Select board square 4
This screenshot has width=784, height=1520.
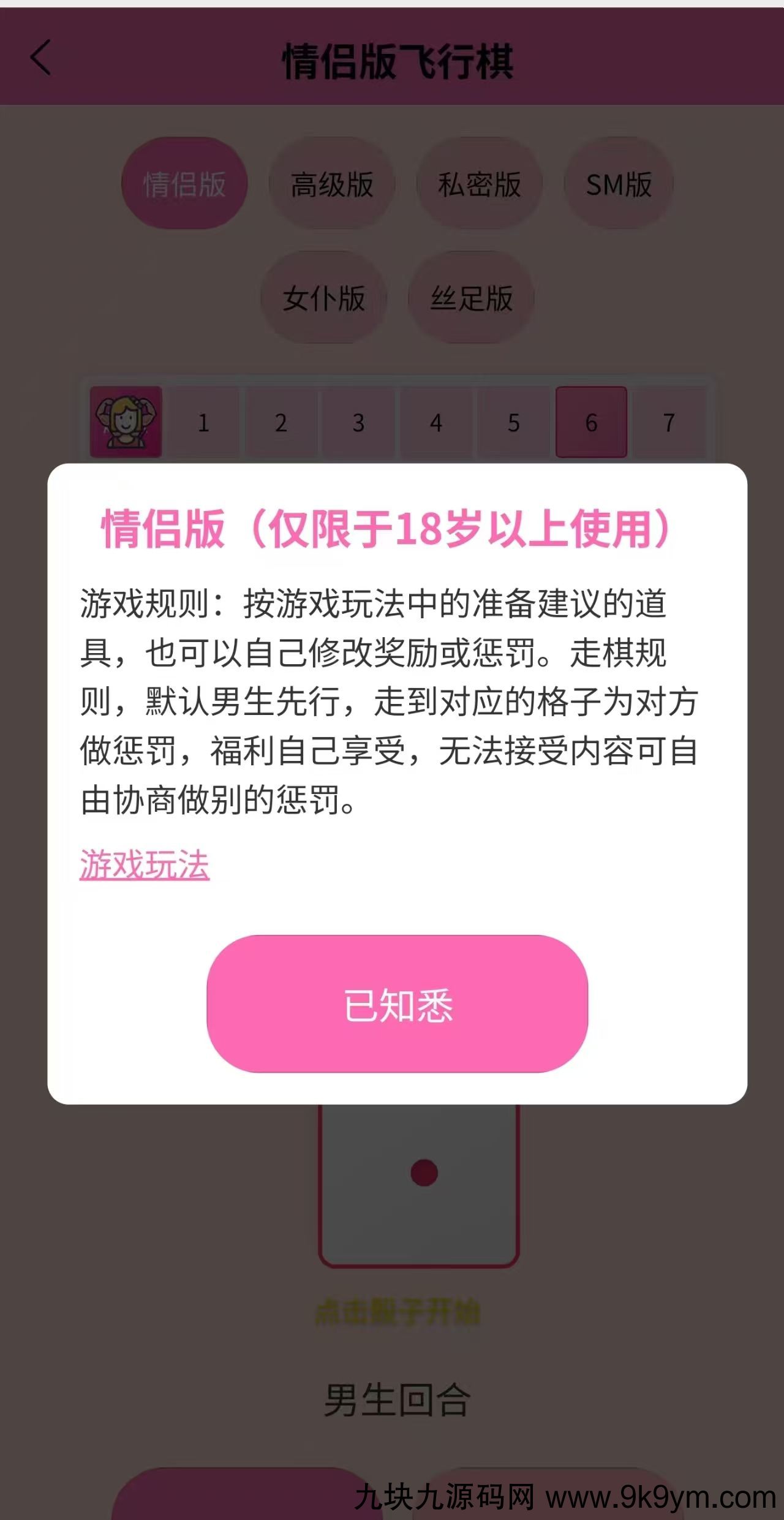click(435, 423)
